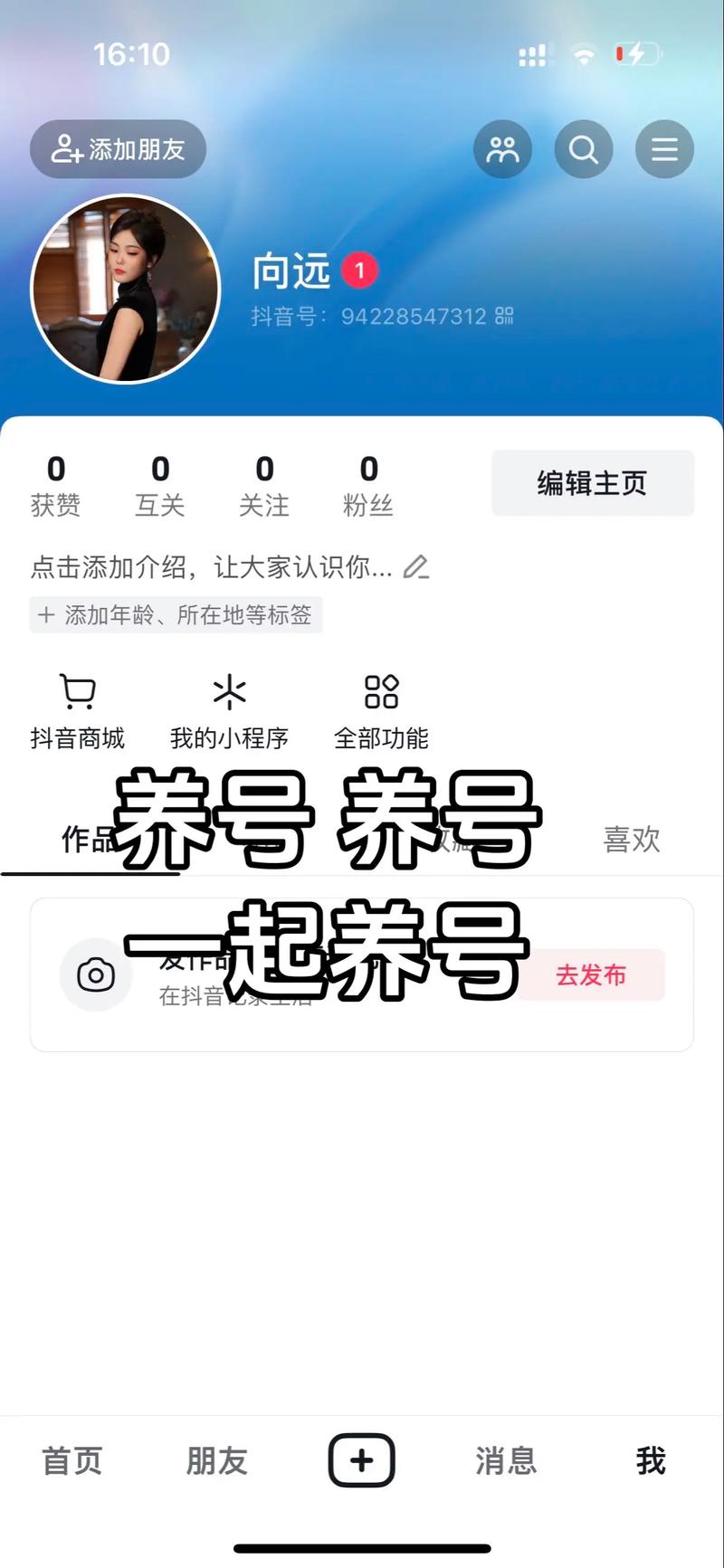Open the friends/contacts icon in top bar
The width and height of the screenshot is (724, 1568).
coord(502,149)
